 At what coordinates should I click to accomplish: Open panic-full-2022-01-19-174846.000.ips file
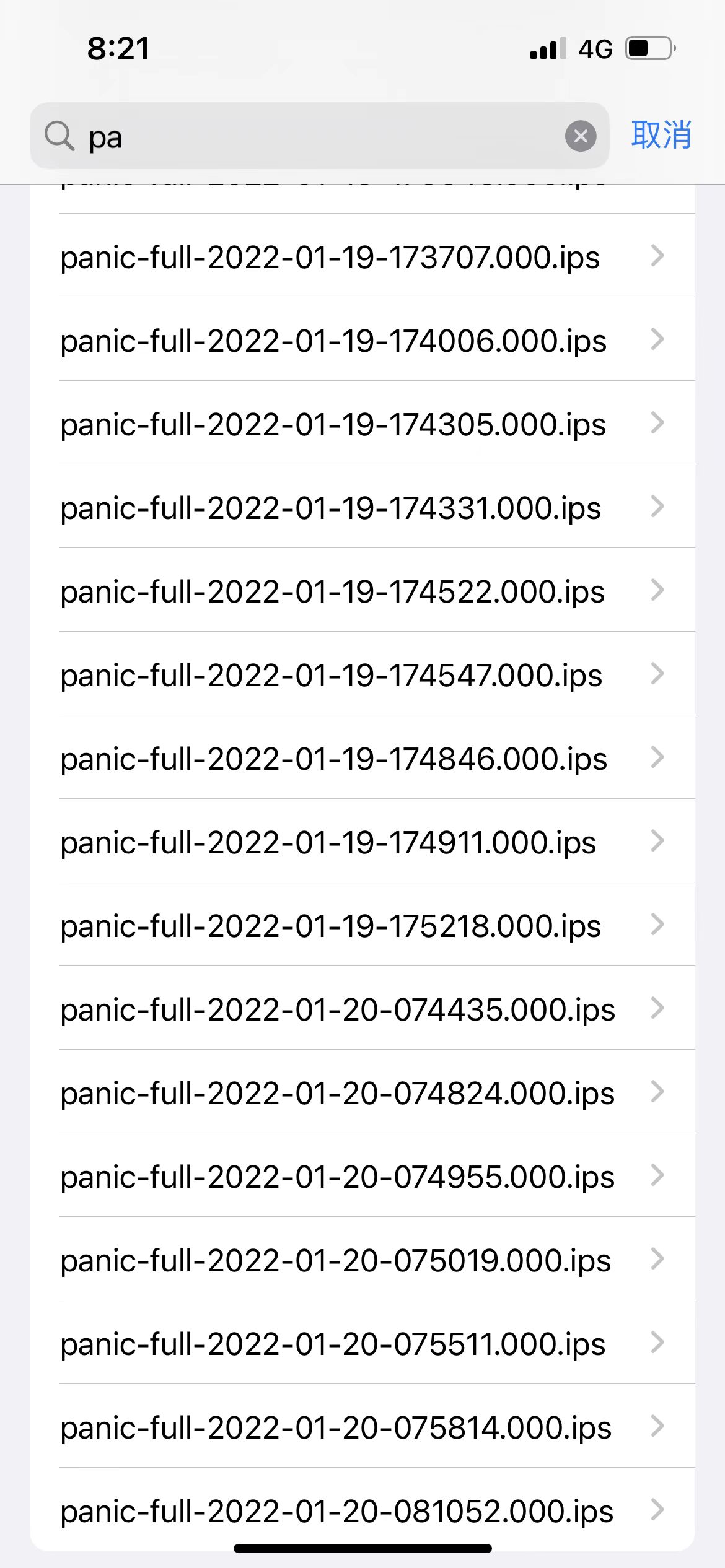pyautogui.click(x=362, y=758)
